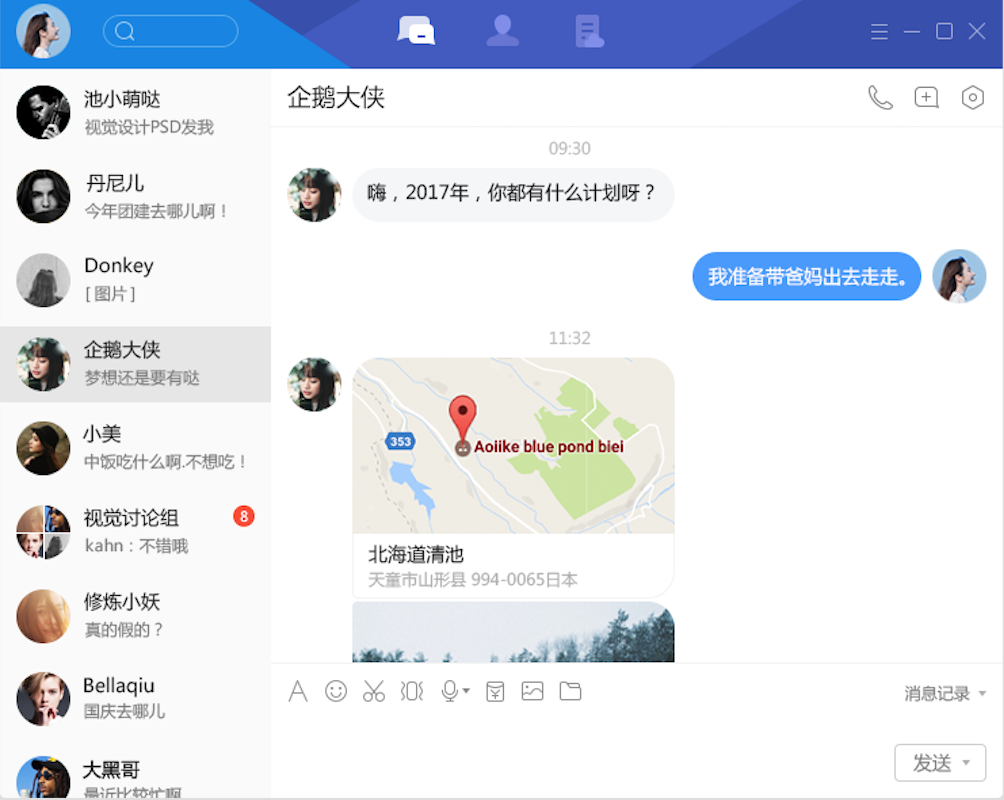Open the emoji picker
Viewport: 1004px width, 800px height.
click(x=336, y=691)
